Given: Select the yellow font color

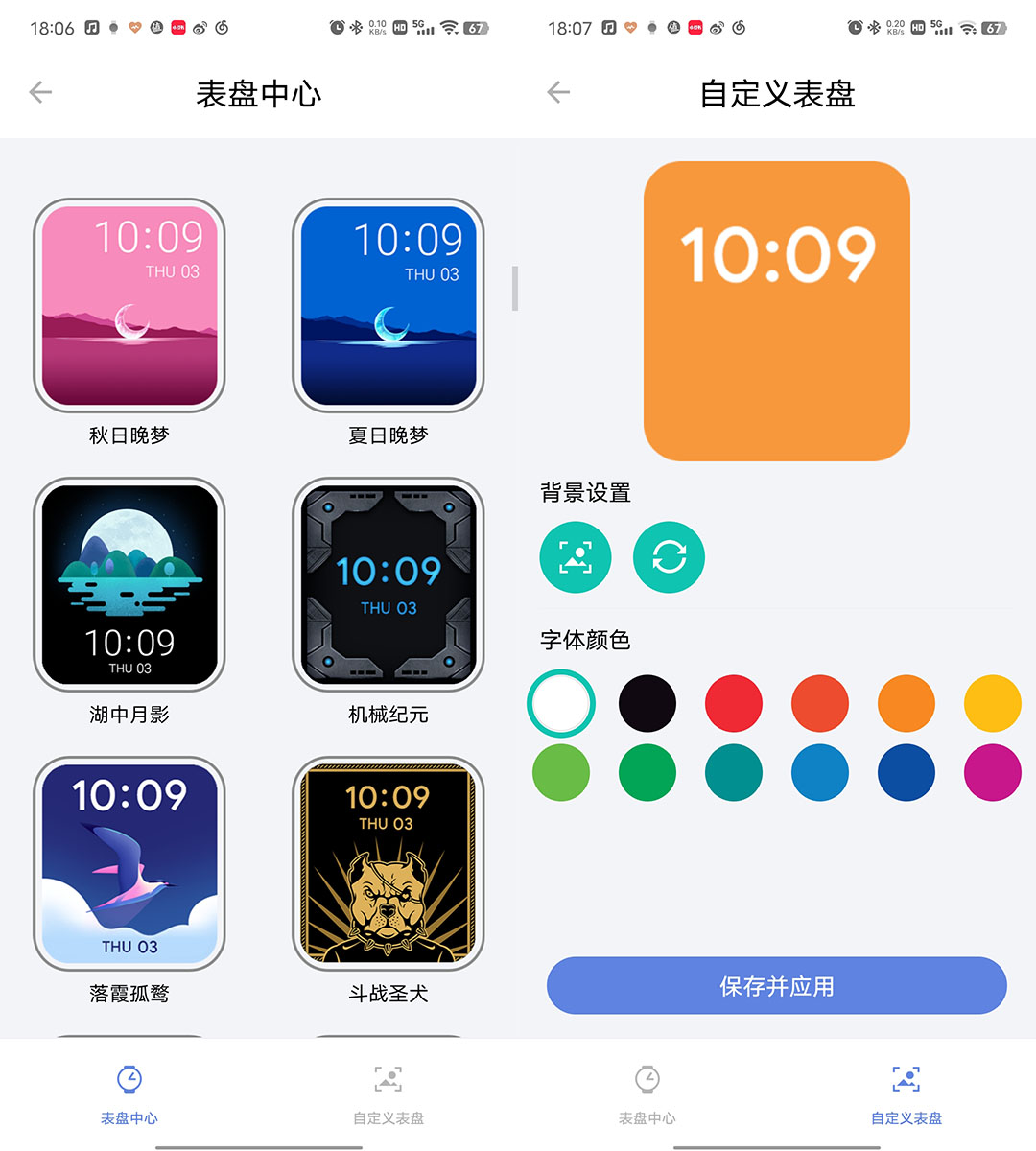Looking at the screenshot, I should (993, 703).
